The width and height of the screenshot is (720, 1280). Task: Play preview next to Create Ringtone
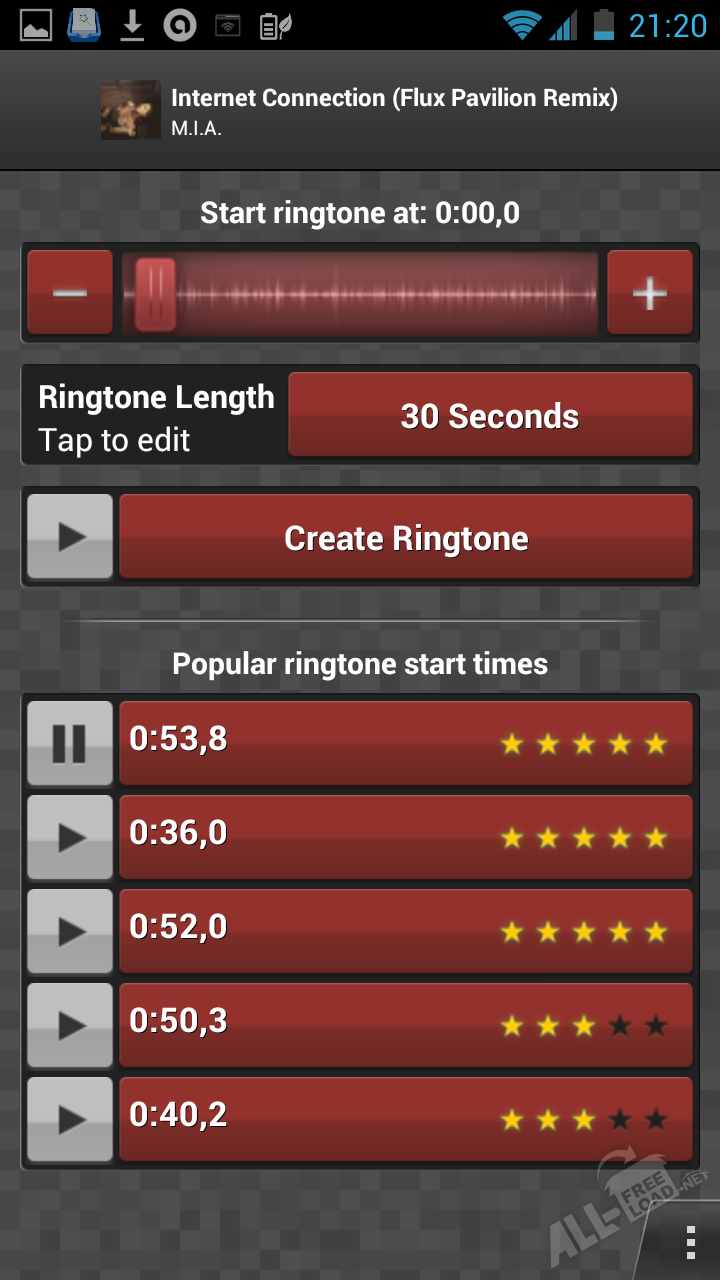point(70,537)
